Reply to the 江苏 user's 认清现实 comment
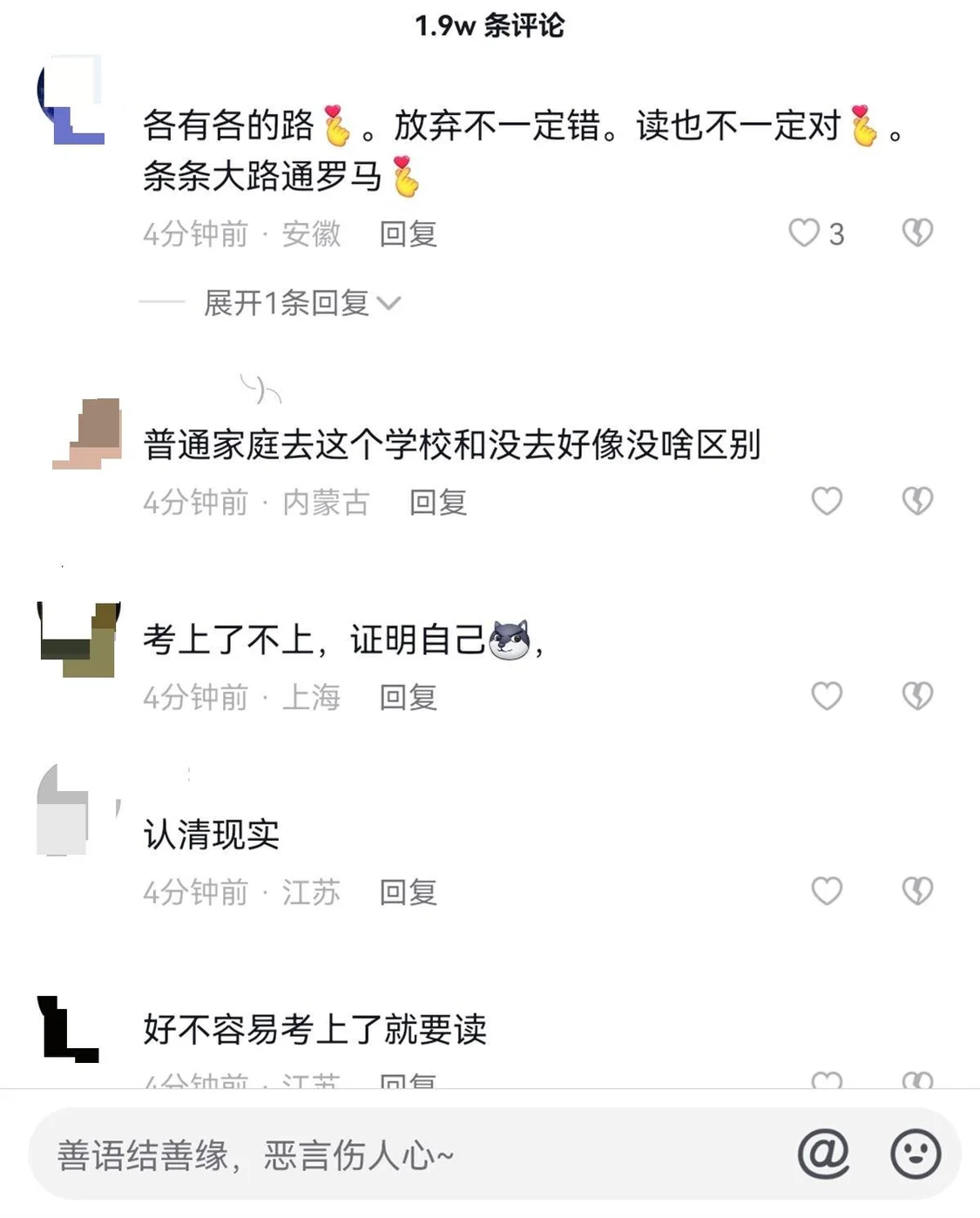980x1218 pixels. [406, 891]
